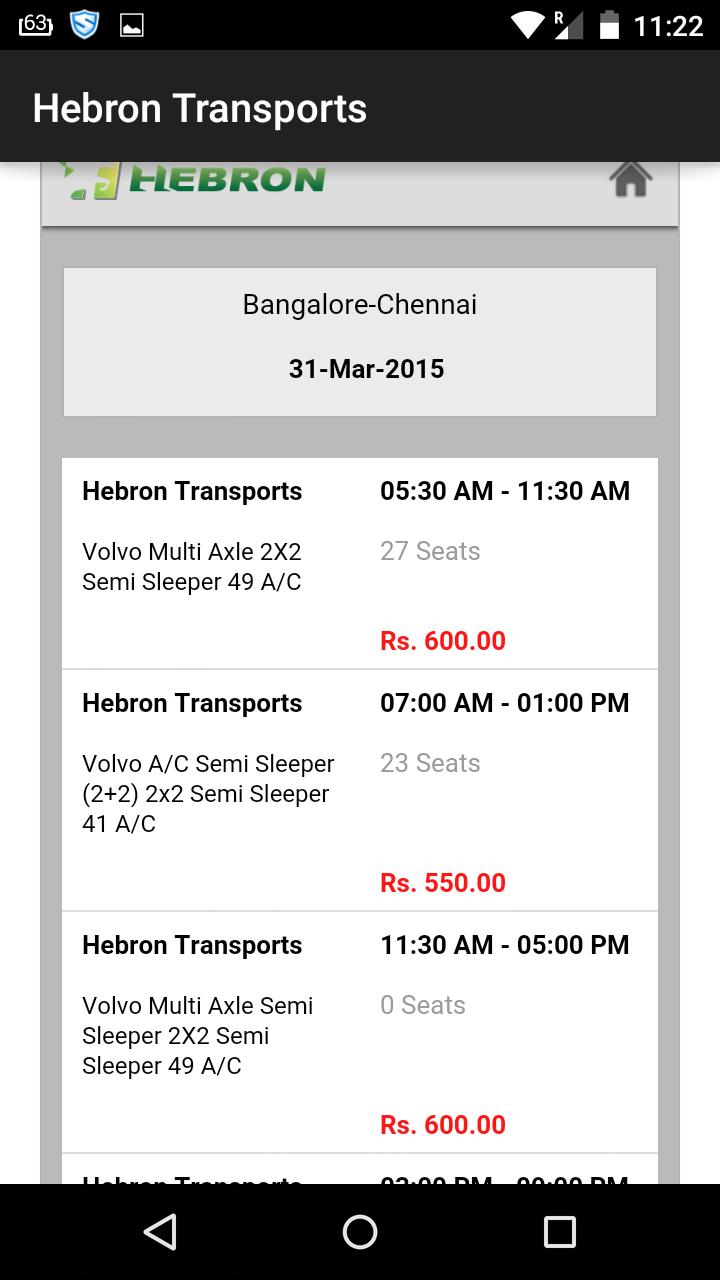Select the Bangalore-Chennai route header
The width and height of the screenshot is (720, 1280).
[x=359, y=304]
